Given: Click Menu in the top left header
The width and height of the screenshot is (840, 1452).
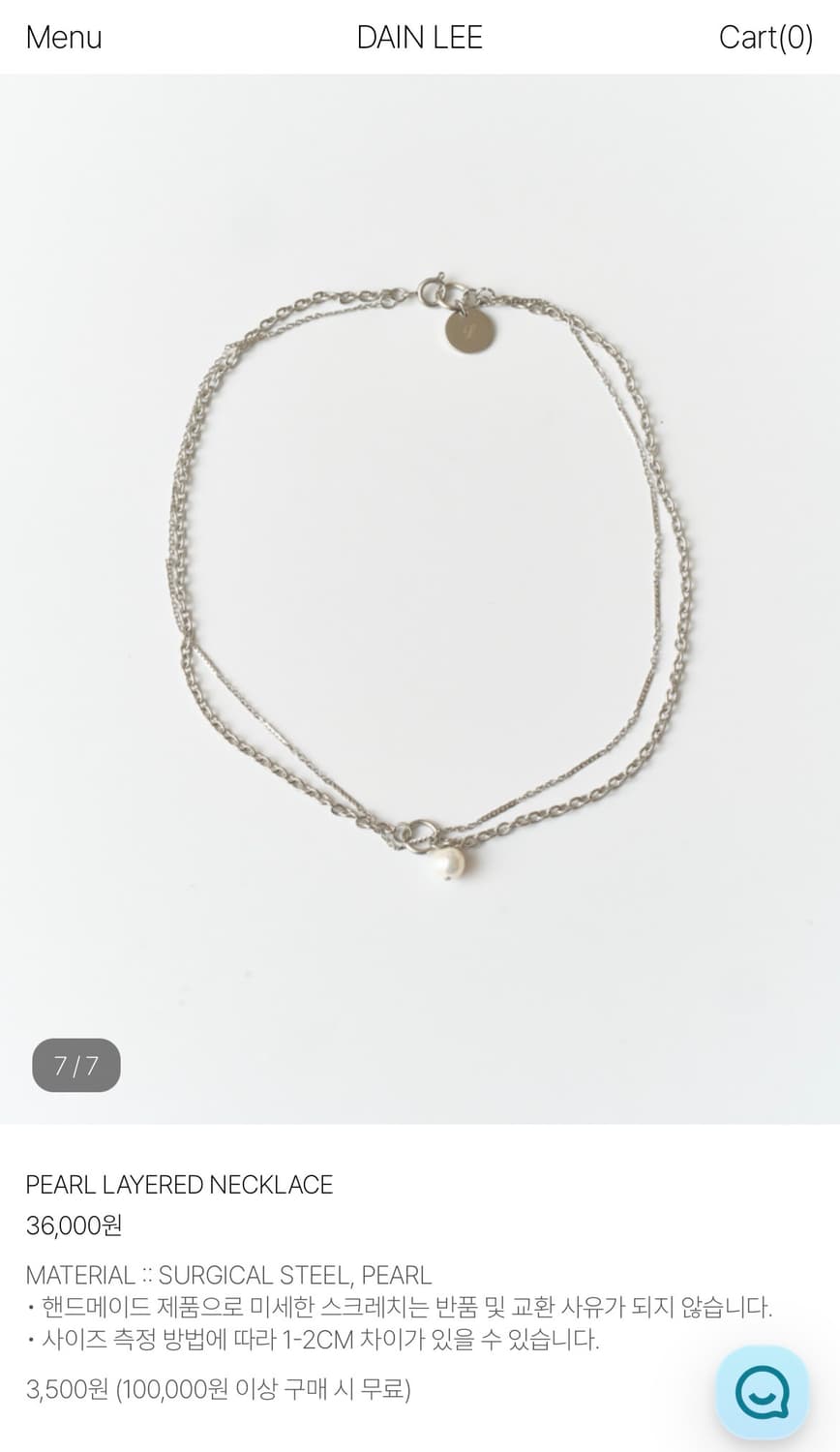Looking at the screenshot, I should pos(63,38).
